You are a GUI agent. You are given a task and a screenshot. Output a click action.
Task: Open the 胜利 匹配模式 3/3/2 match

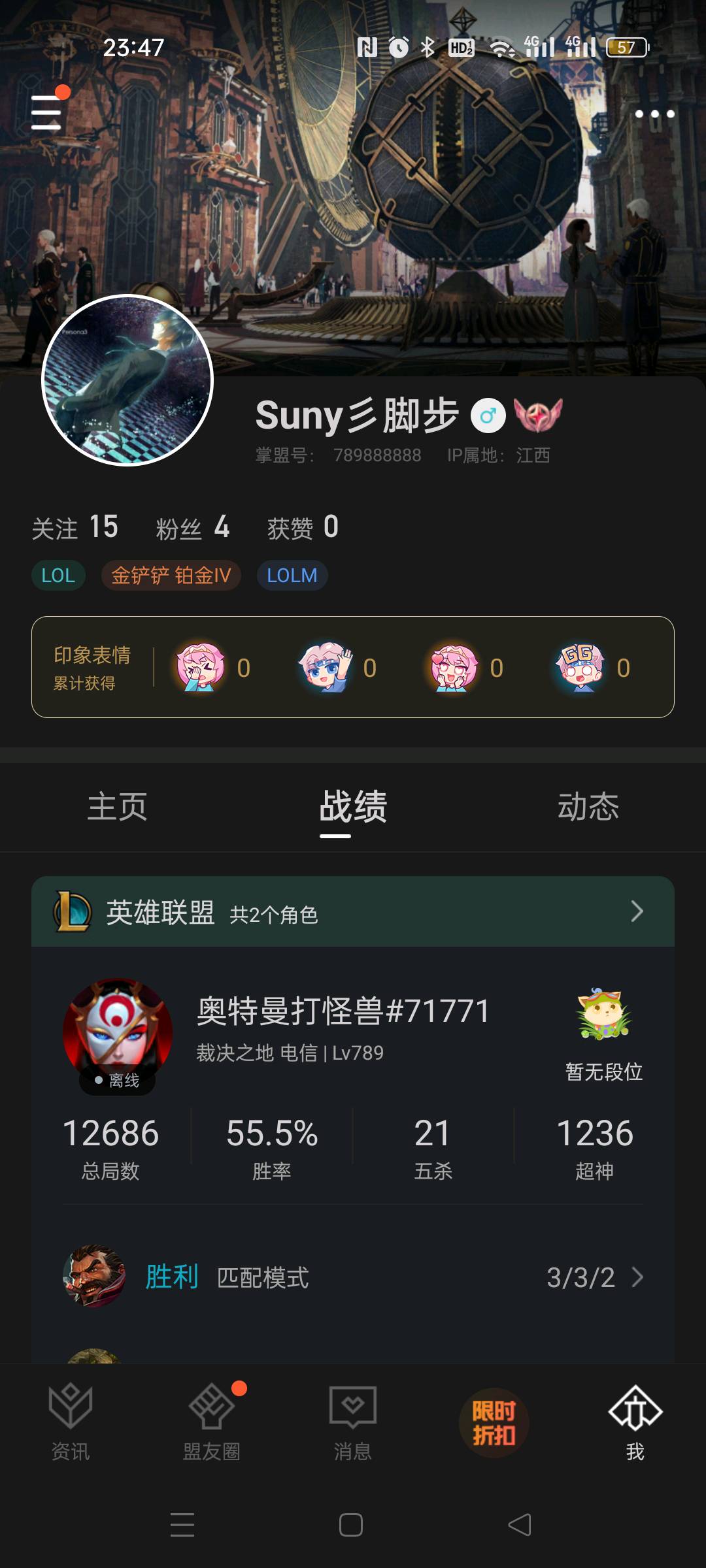point(353,1277)
